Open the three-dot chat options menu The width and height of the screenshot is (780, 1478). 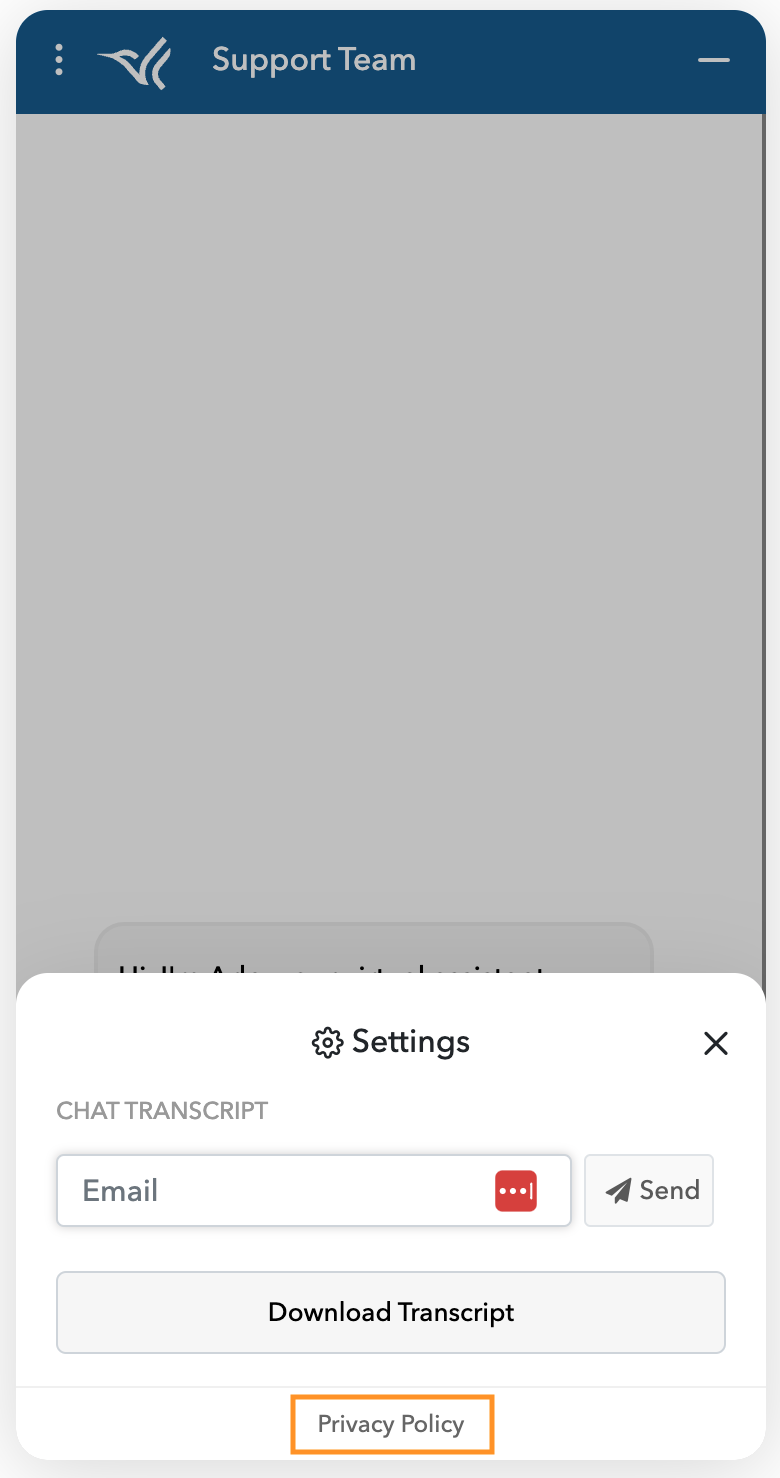(x=59, y=60)
